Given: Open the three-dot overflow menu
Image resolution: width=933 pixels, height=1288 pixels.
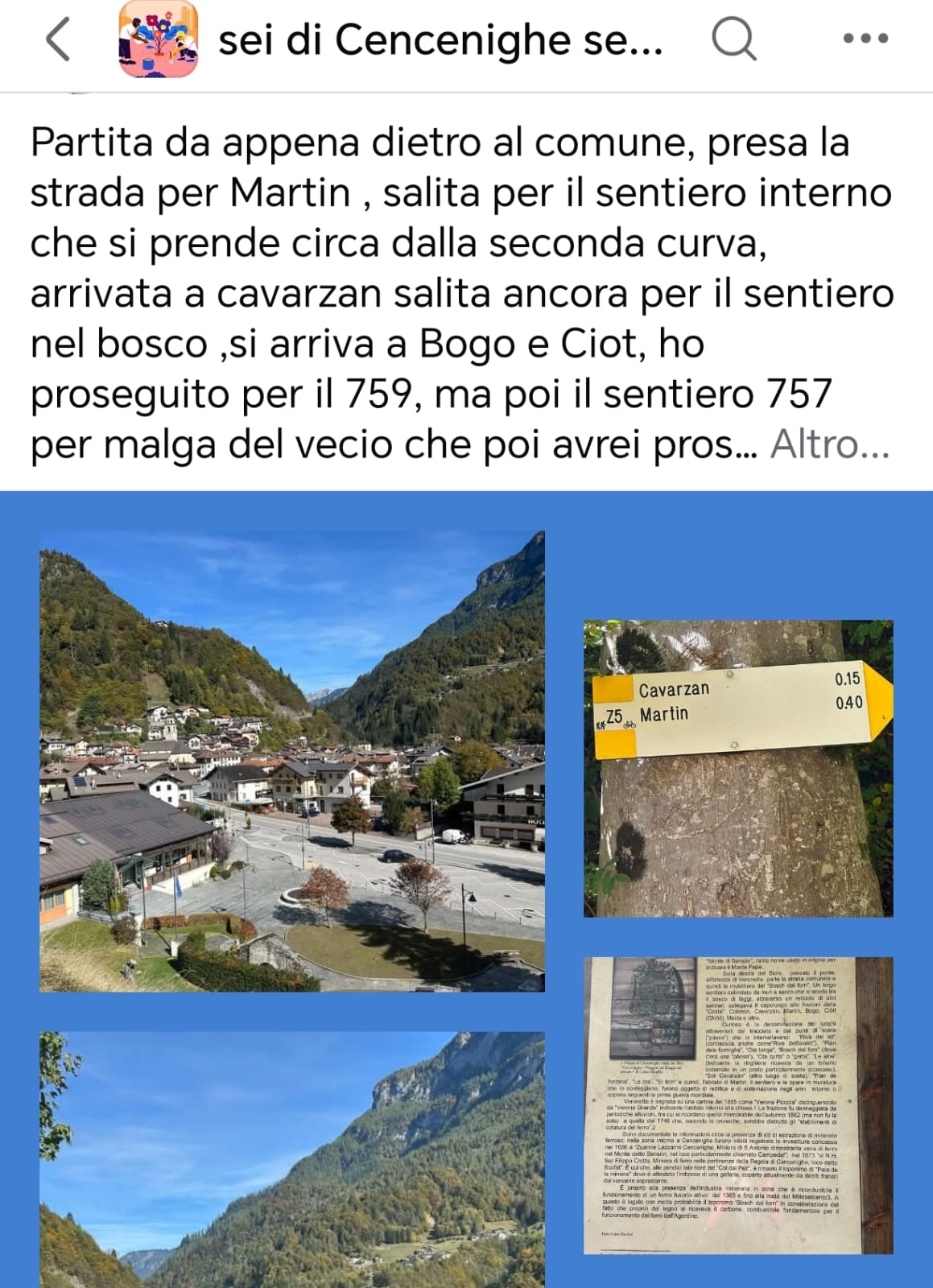Looking at the screenshot, I should pos(865,39).
